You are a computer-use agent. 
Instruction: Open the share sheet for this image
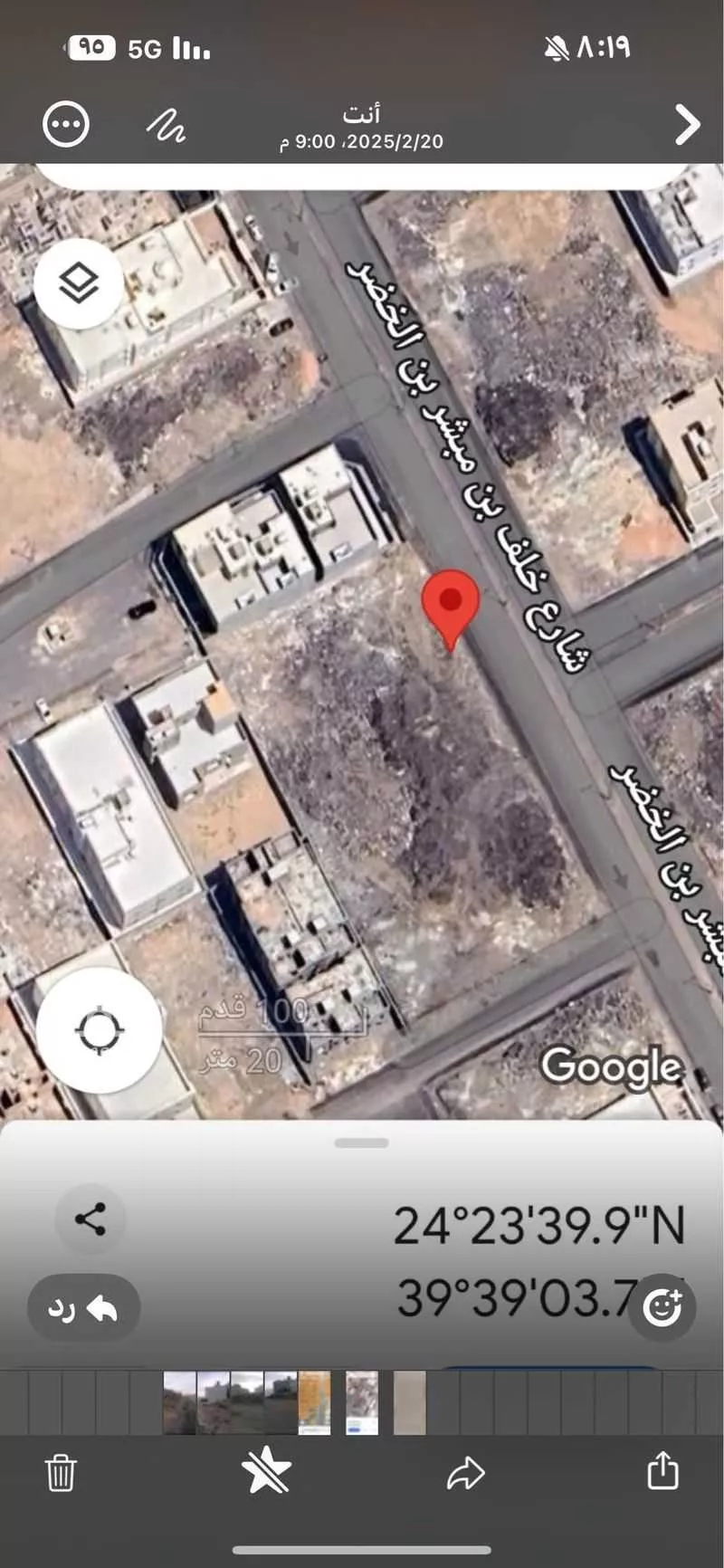point(662,1471)
